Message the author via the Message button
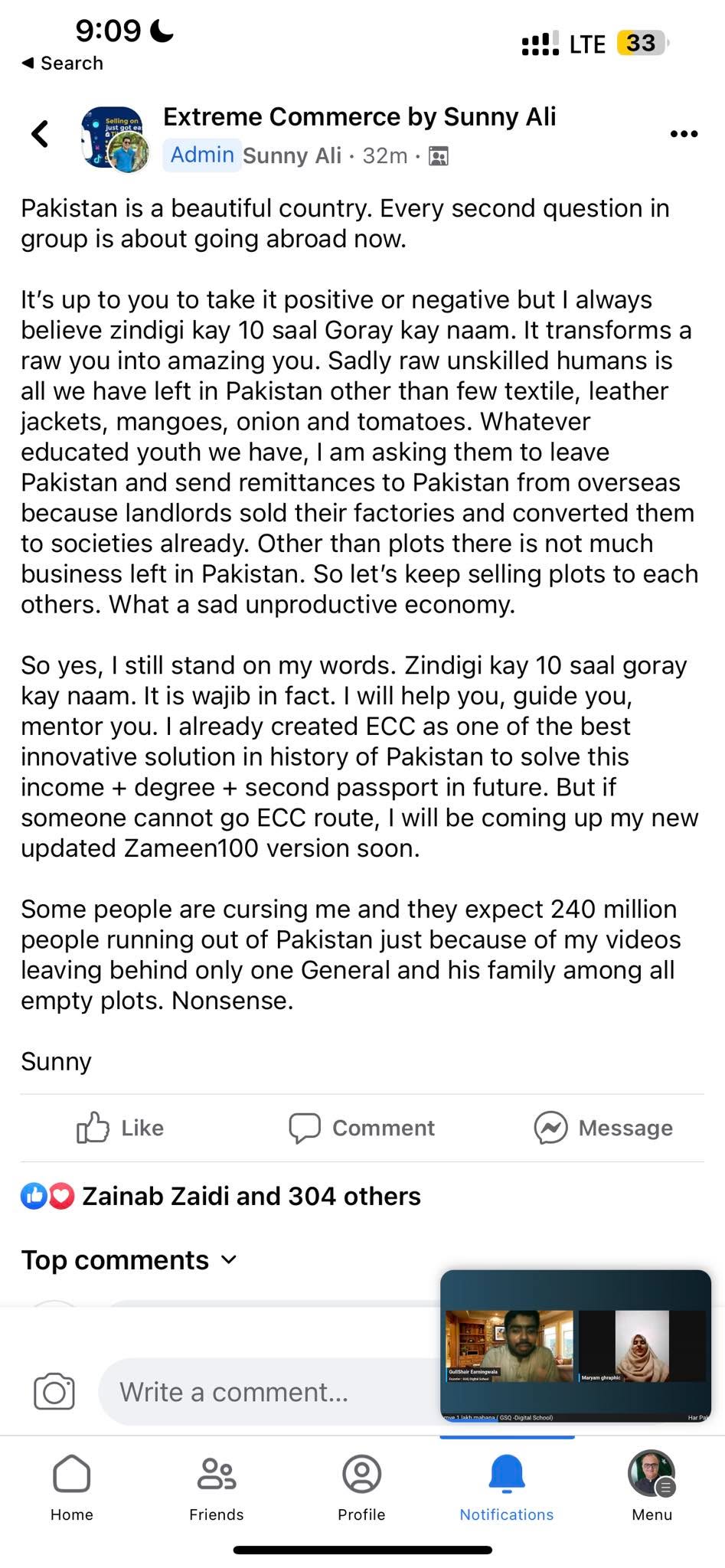This screenshot has height=1568, width=725. (x=603, y=1128)
